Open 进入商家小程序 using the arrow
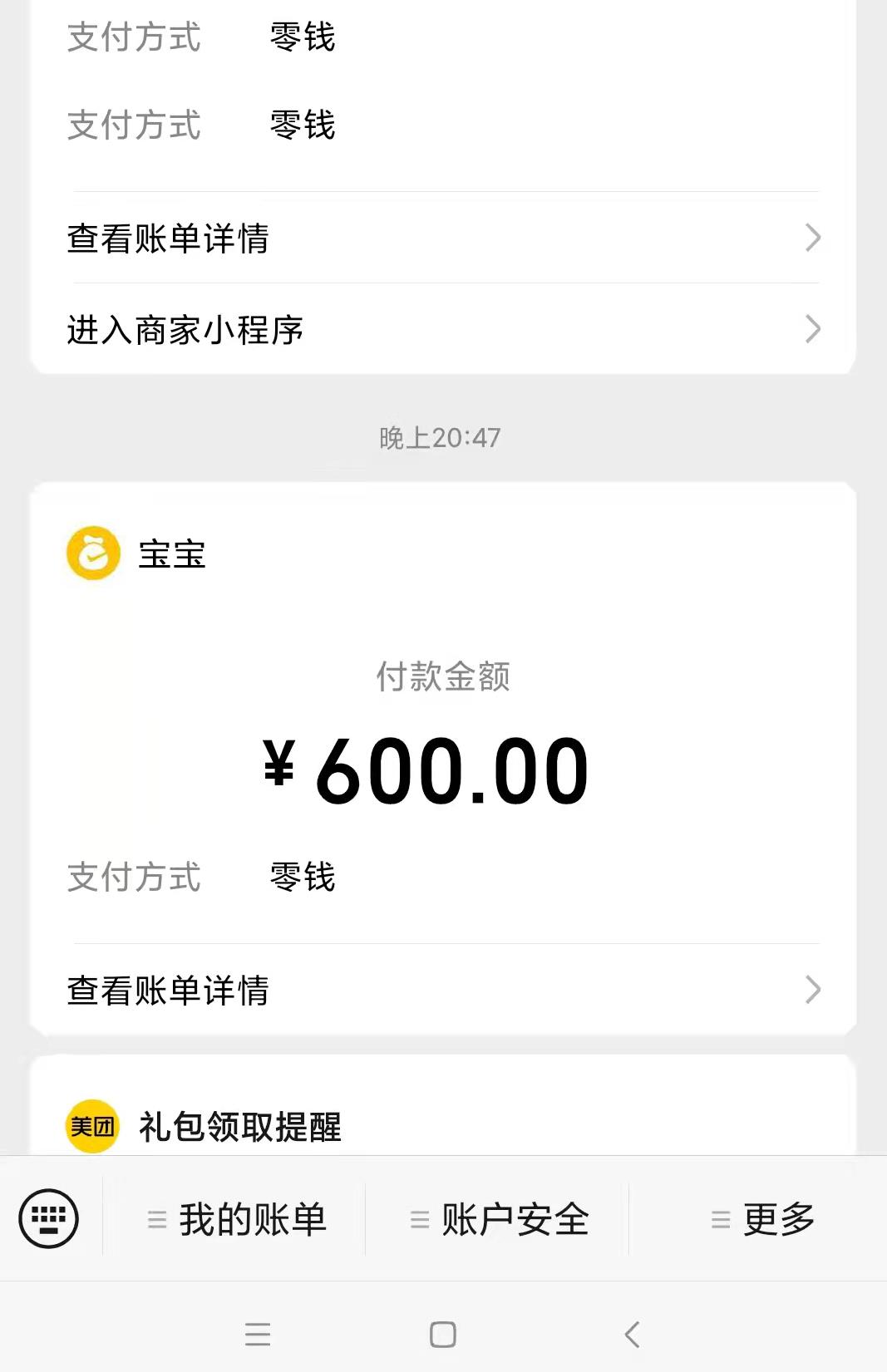Screen dimensions: 887x1372 point(814,329)
